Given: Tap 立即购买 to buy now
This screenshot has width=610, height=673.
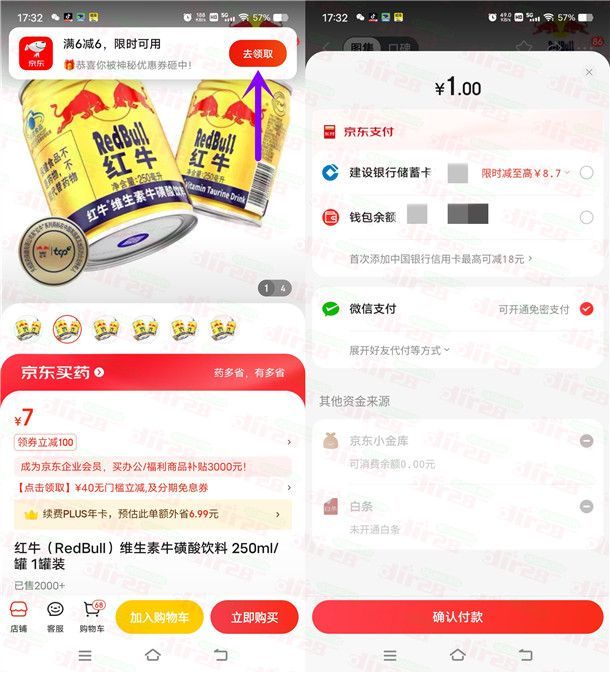Looking at the screenshot, I should click(254, 618).
